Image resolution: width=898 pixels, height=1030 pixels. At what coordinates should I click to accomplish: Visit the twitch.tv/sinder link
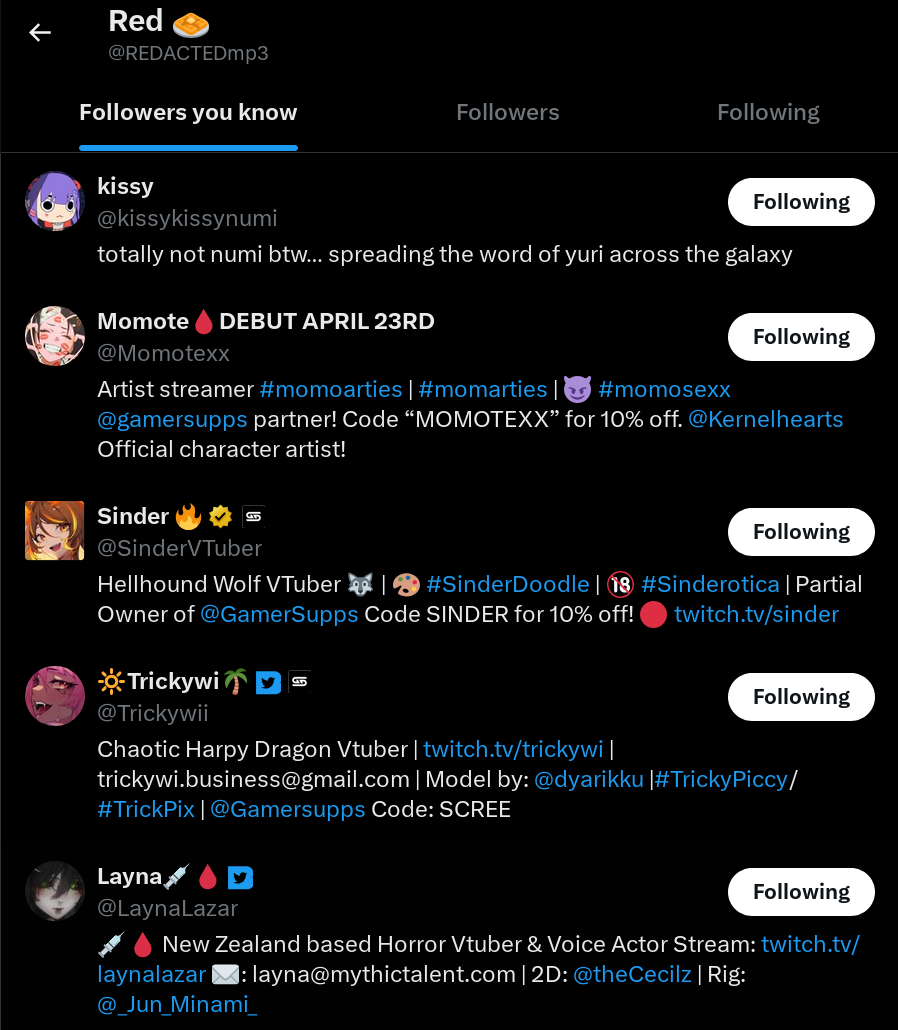(x=756, y=614)
